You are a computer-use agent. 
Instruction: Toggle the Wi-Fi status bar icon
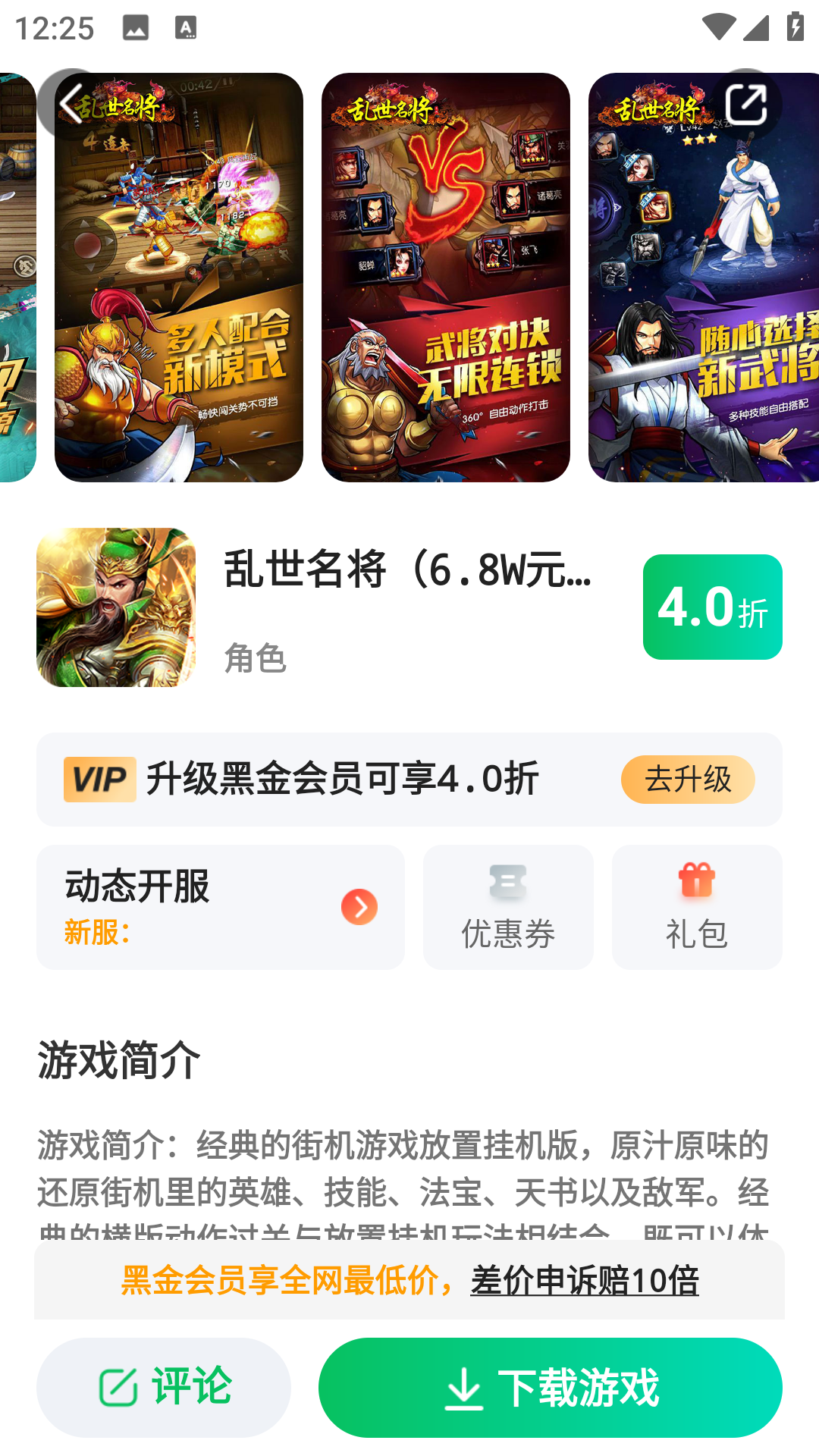point(719,26)
